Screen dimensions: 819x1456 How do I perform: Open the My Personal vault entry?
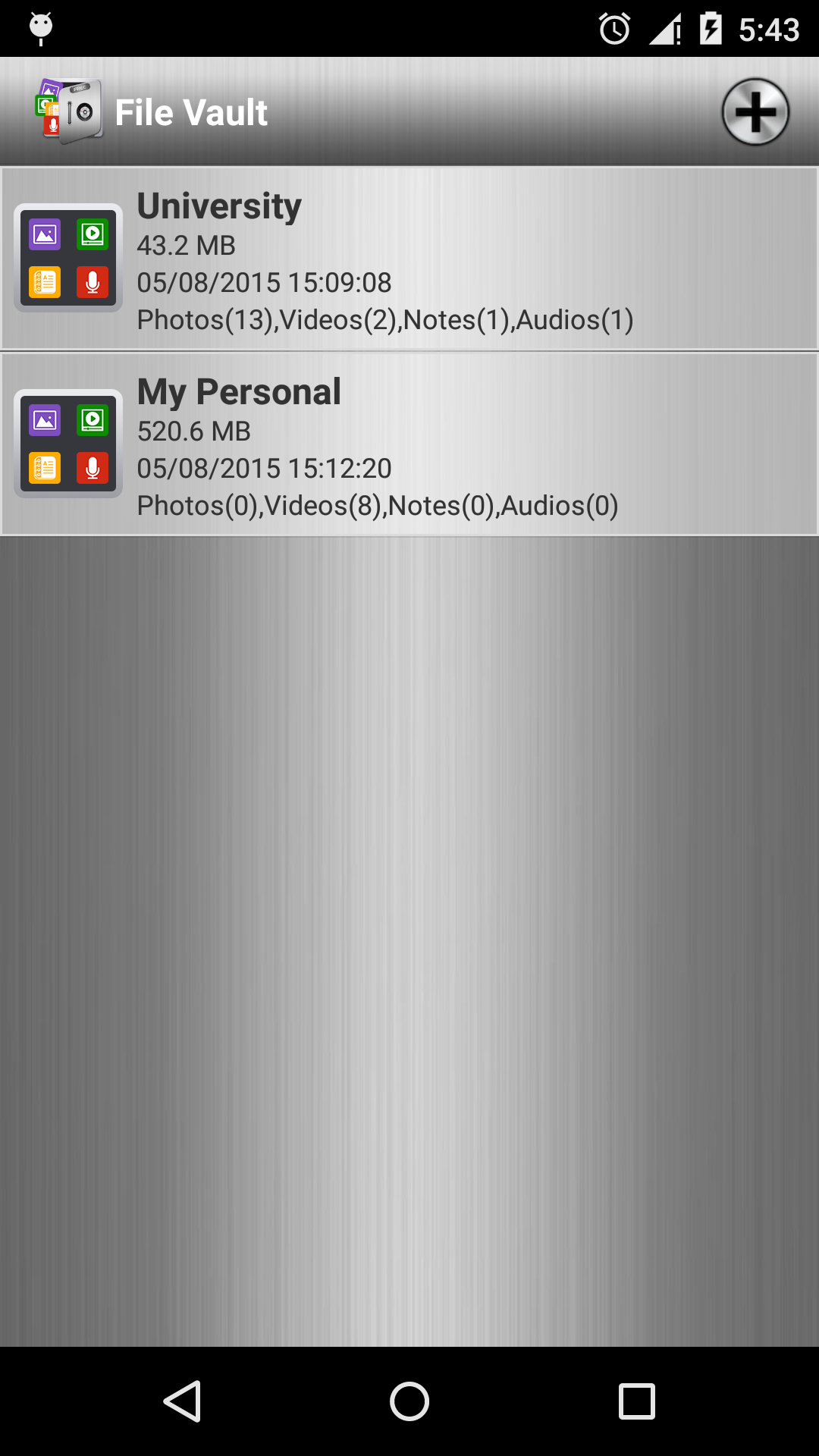pyautogui.click(x=409, y=444)
